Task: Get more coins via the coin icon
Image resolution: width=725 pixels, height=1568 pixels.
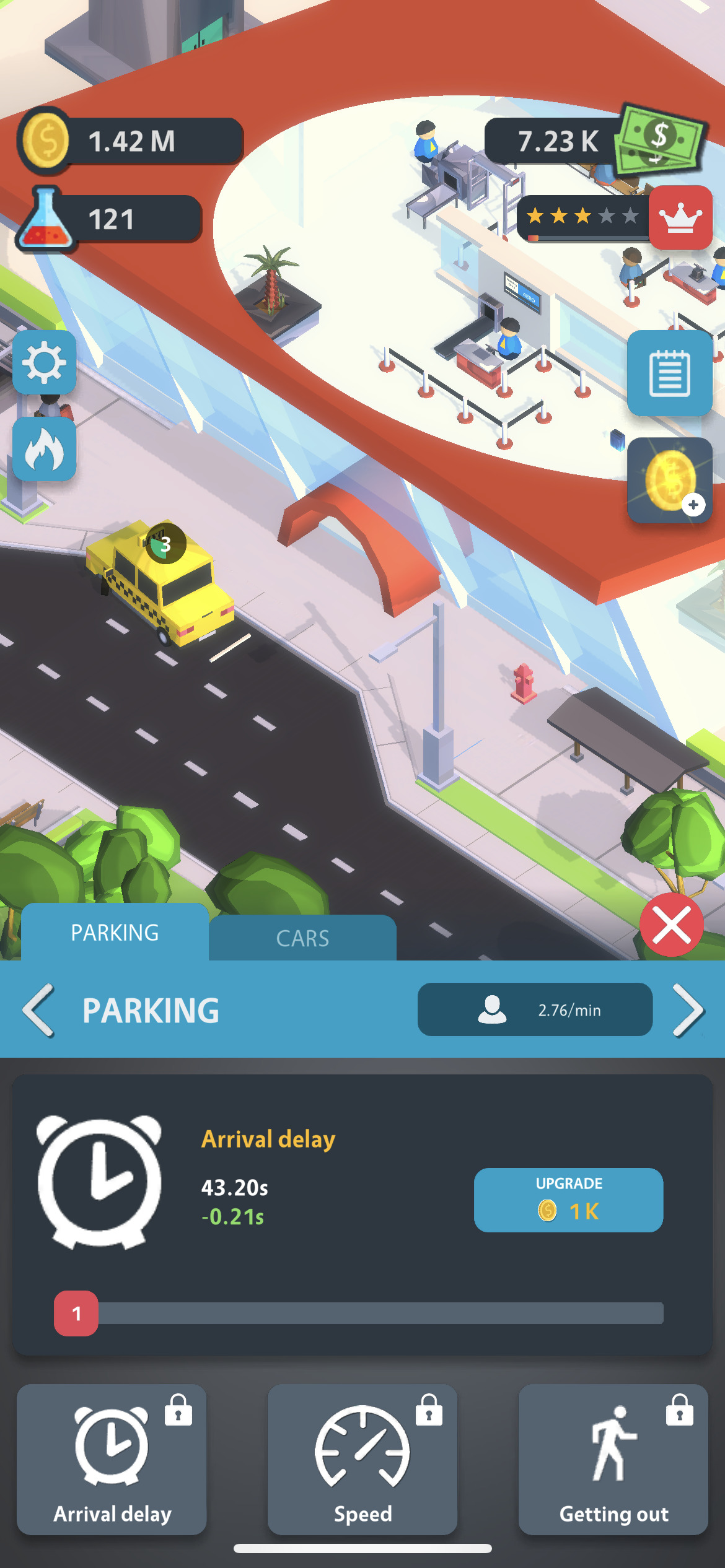Action: (x=669, y=481)
